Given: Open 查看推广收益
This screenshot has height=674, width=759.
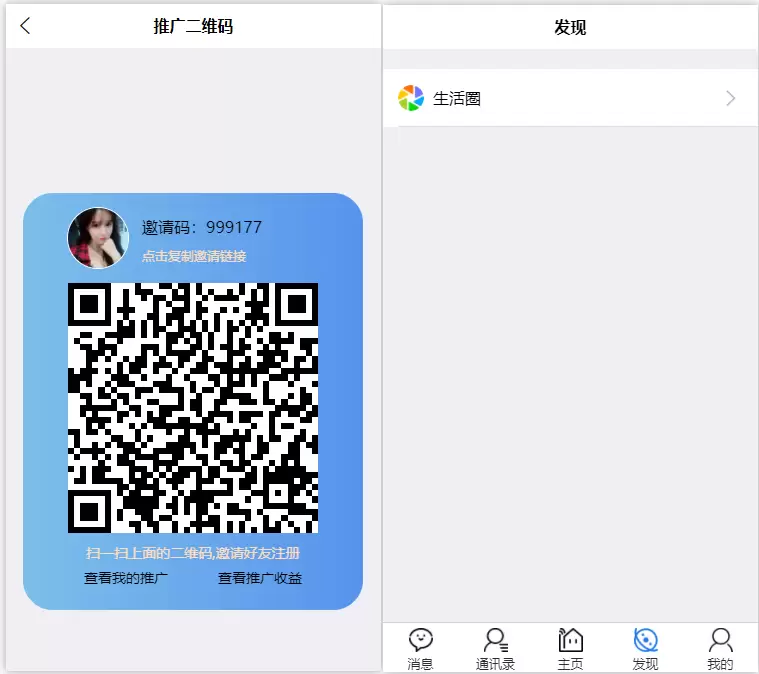Looking at the screenshot, I should [x=260, y=578].
